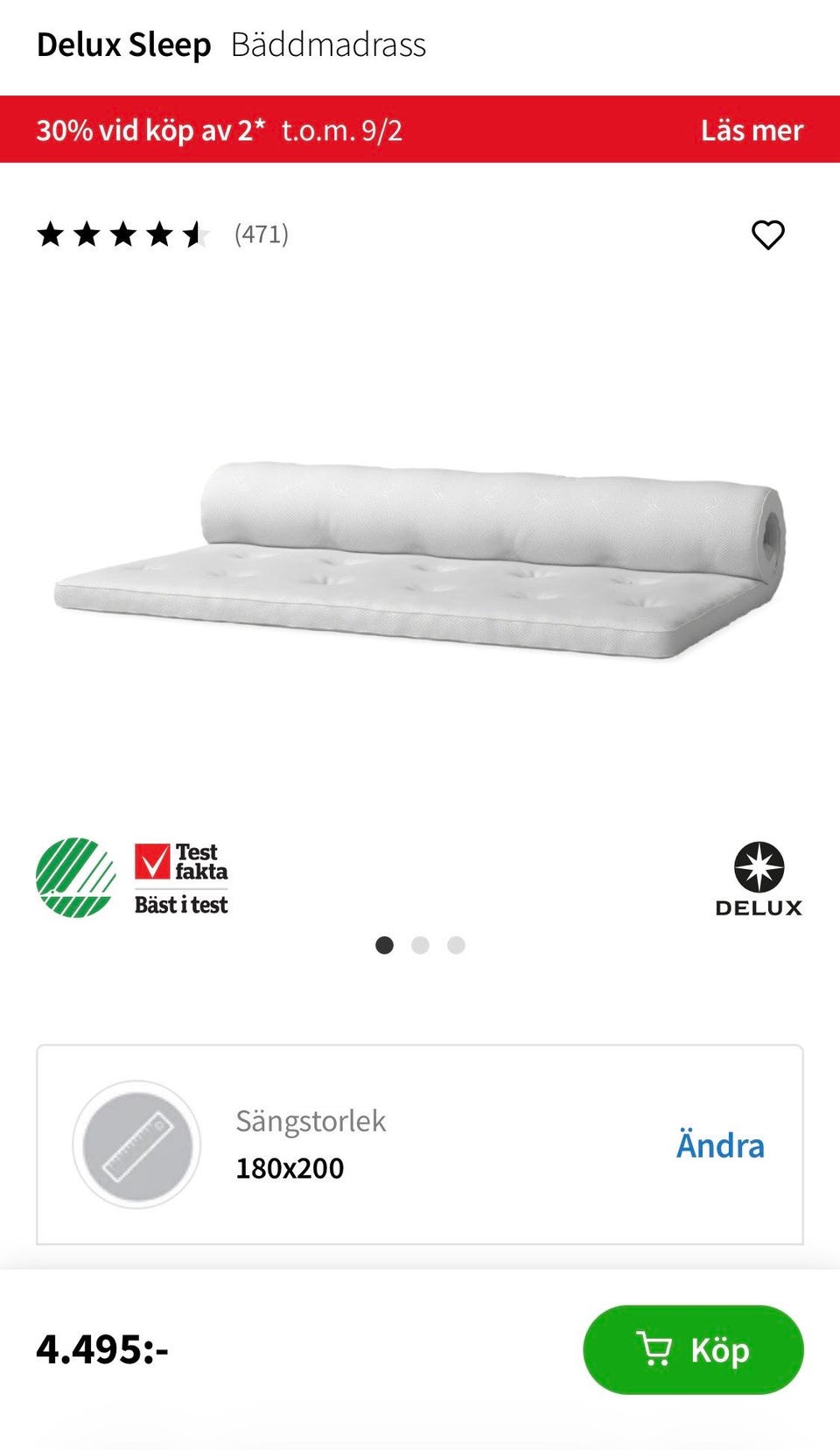Add the mattress to cart with Köp
The image size is (840, 1450).
(x=693, y=1349)
